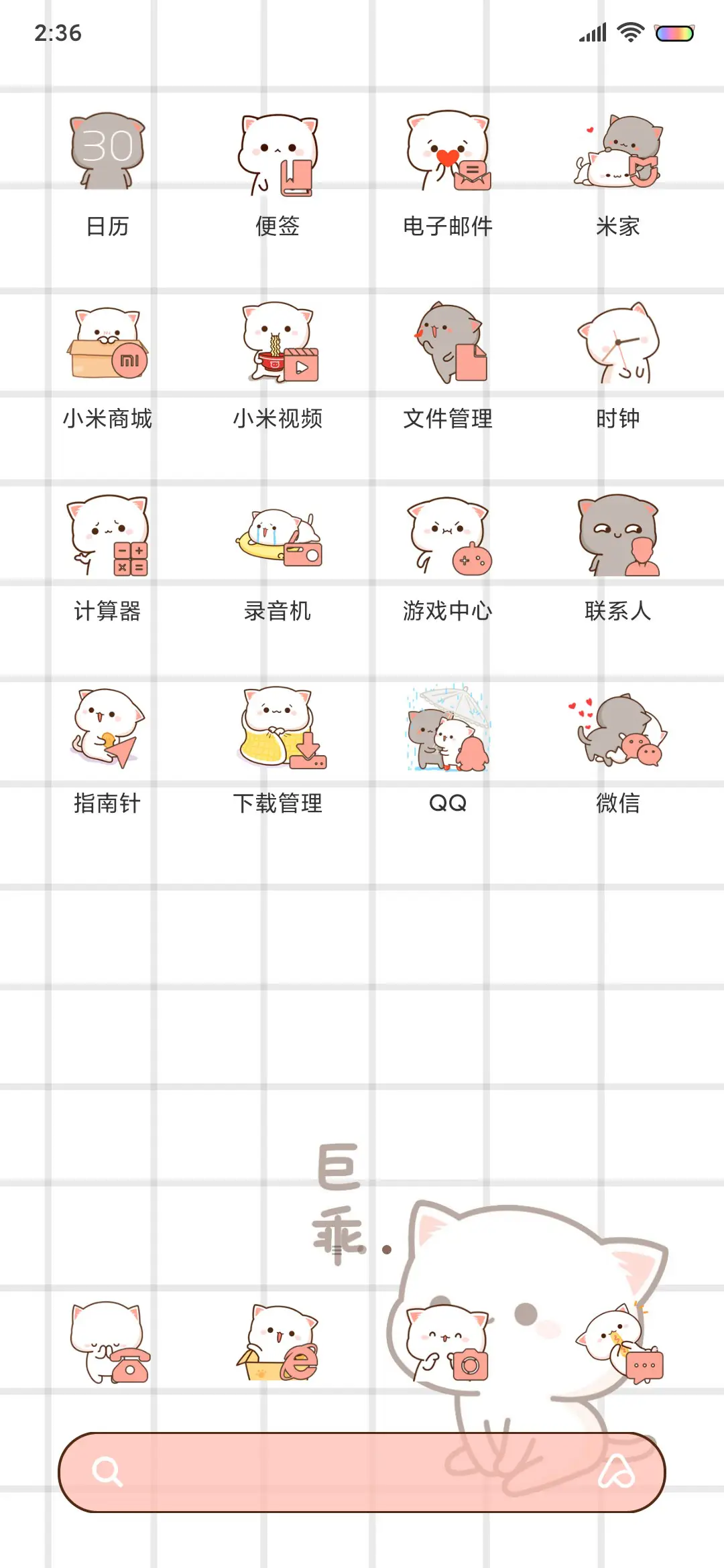Launch 小米商城 store
This screenshot has height=1568, width=724.
107,343
